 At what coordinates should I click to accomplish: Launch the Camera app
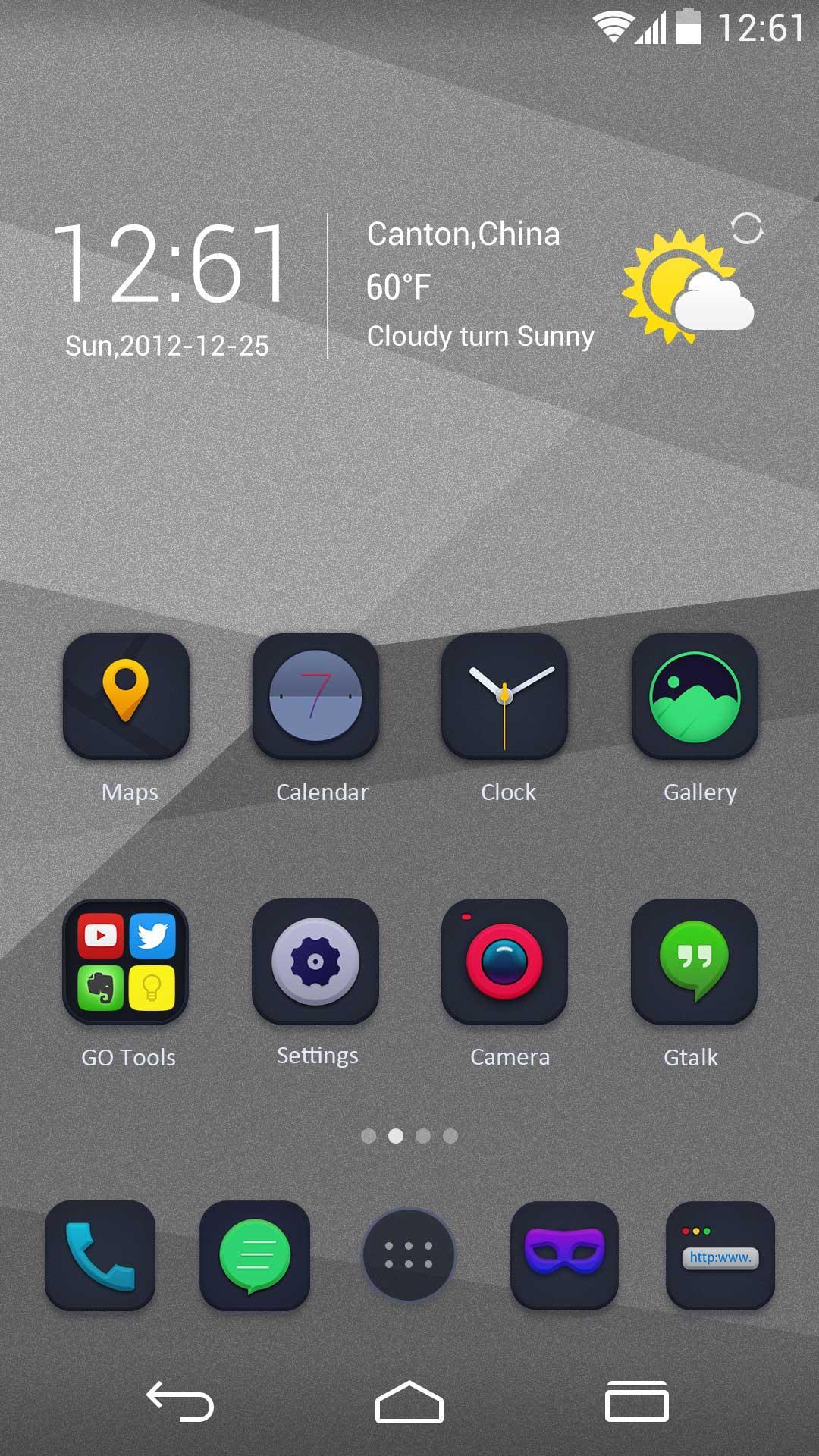(504, 962)
